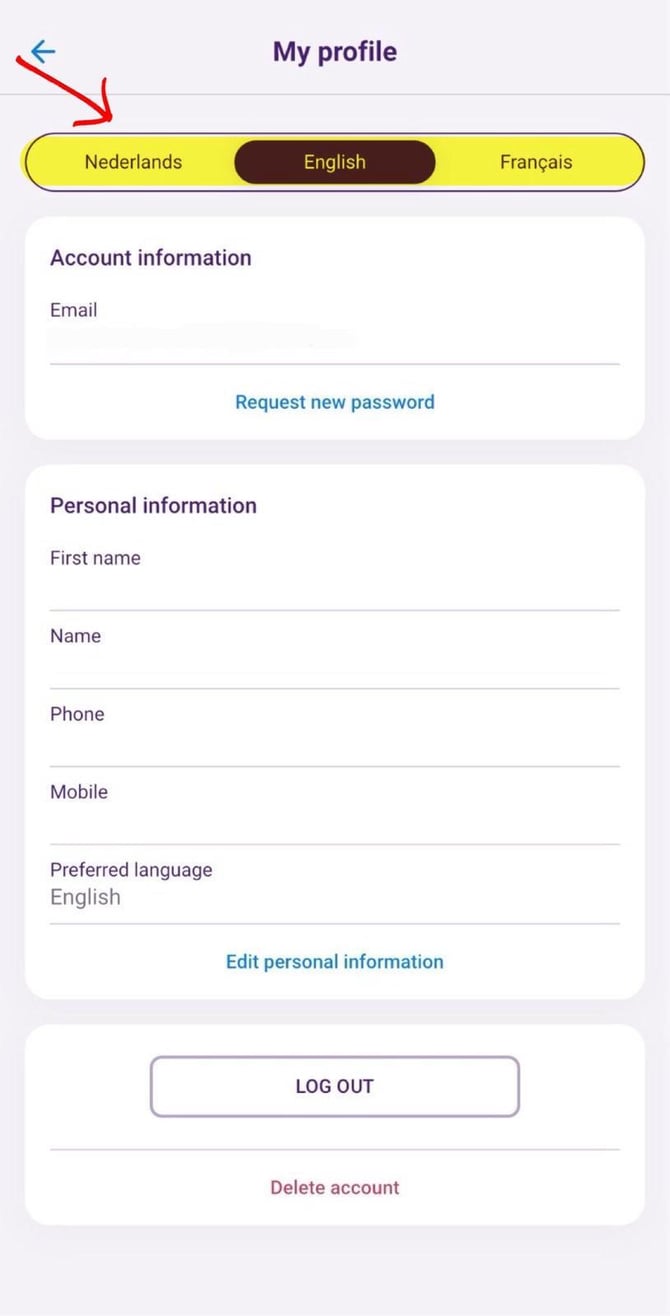Delete the account
The width and height of the screenshot is (670, 1316).
335,1188
